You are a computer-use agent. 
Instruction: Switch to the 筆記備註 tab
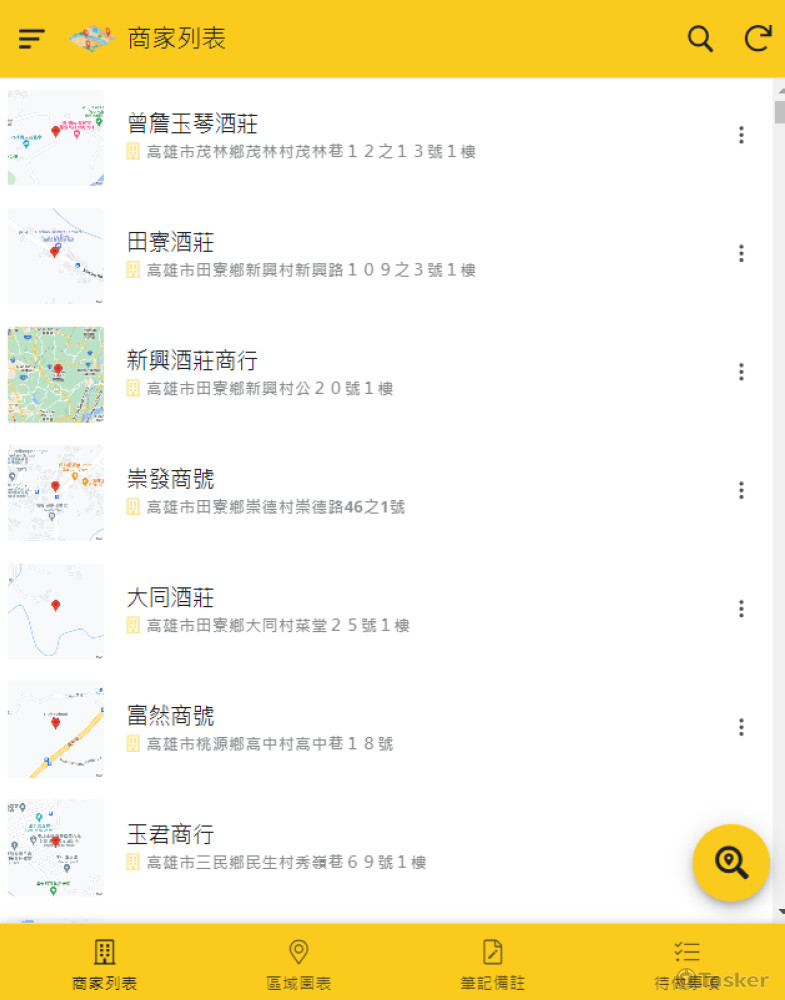pyautogui.click(x=493, y=963)
